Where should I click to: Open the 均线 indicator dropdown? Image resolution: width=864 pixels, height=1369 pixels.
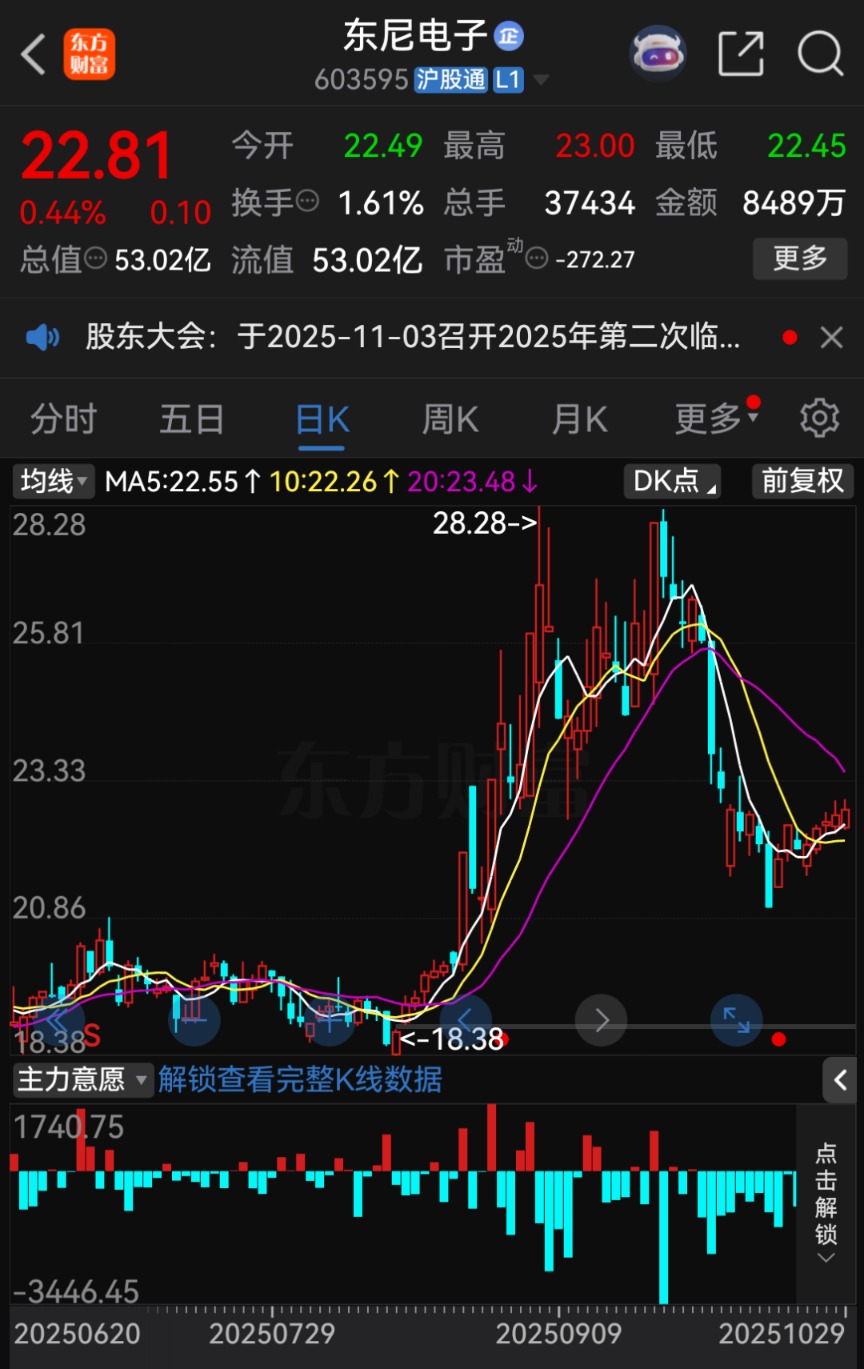[54, 482]
